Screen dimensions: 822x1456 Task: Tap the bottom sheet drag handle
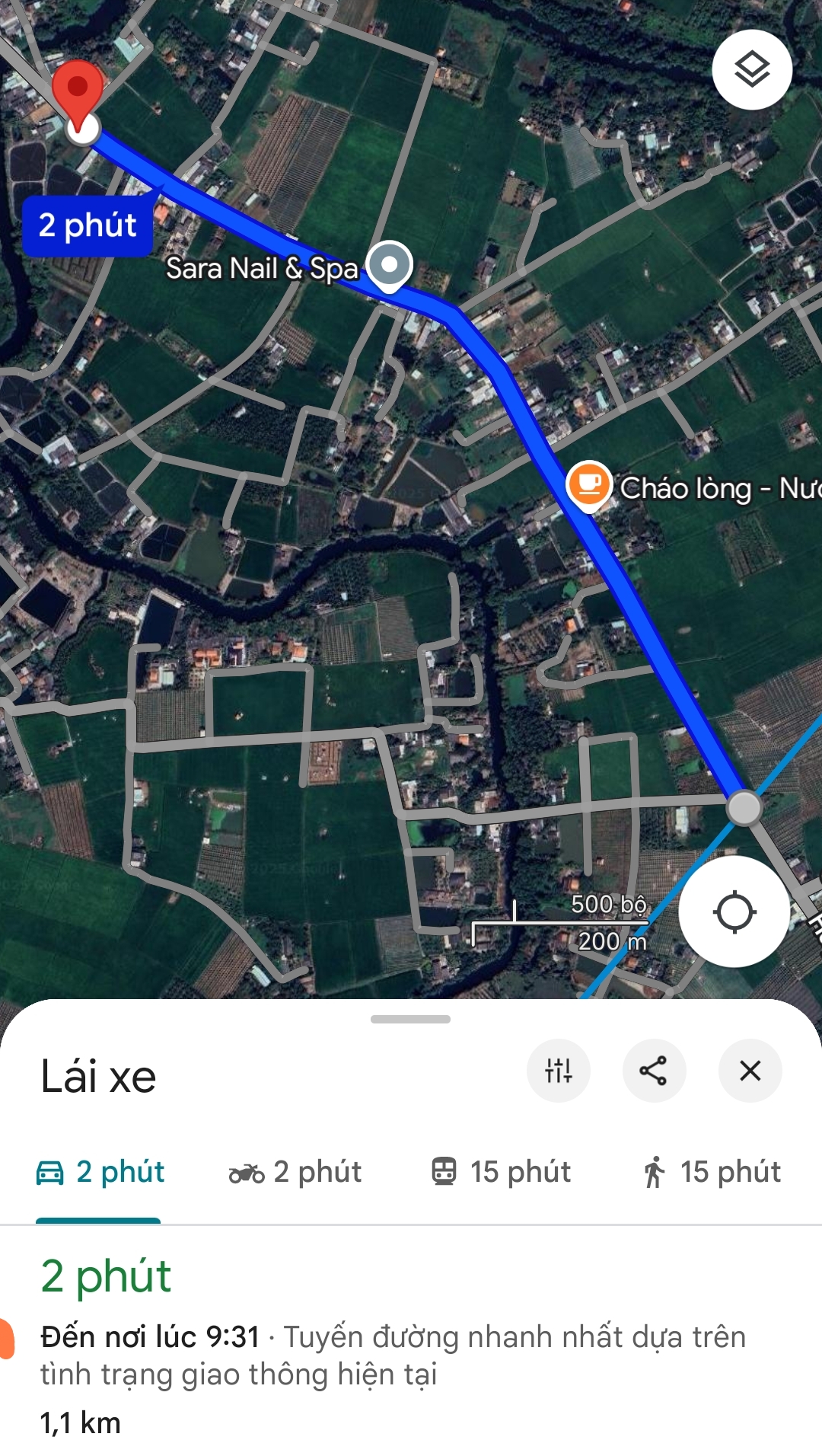410,1019
